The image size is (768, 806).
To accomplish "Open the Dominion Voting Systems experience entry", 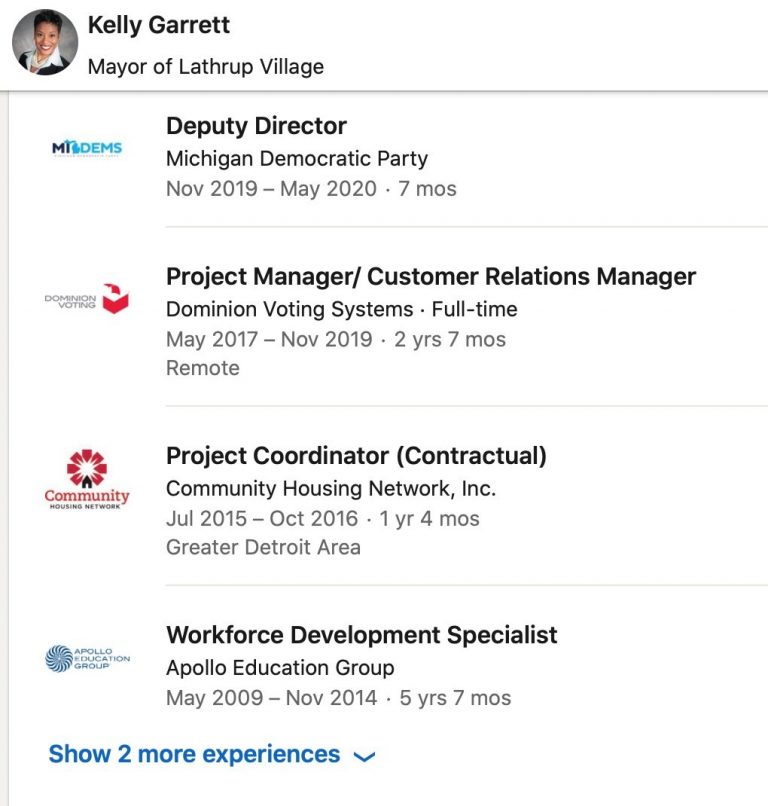I will tap(430, 277).
